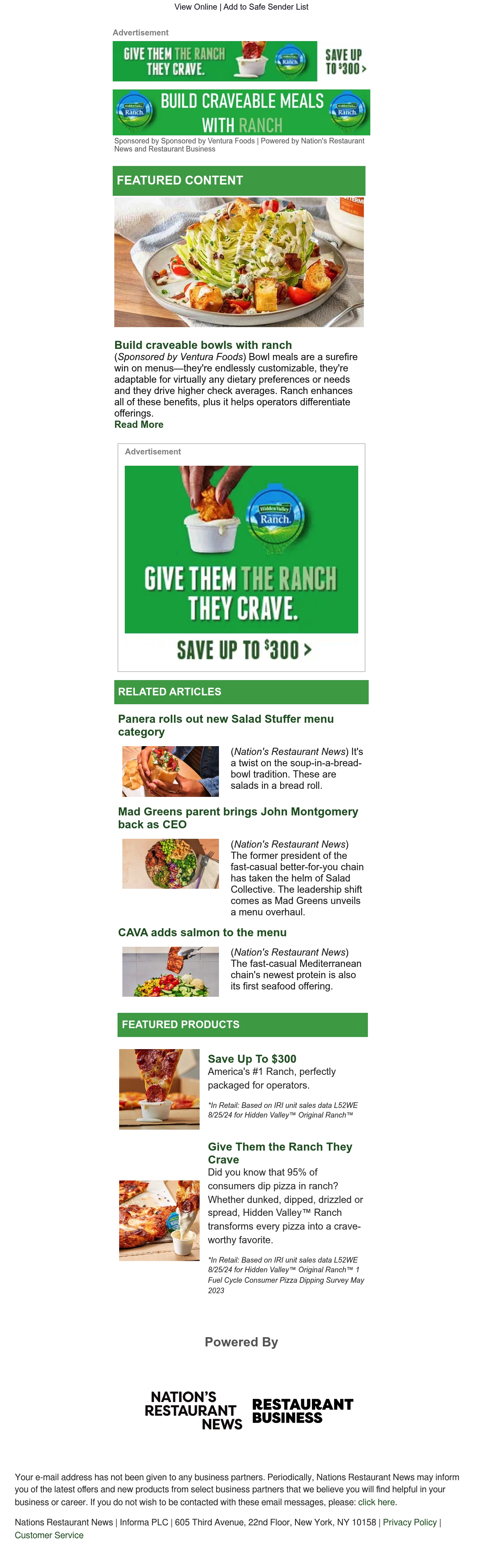Tap the CAVA salmon article thumbnail
483x1568 pixels.
tap(170, 971)
